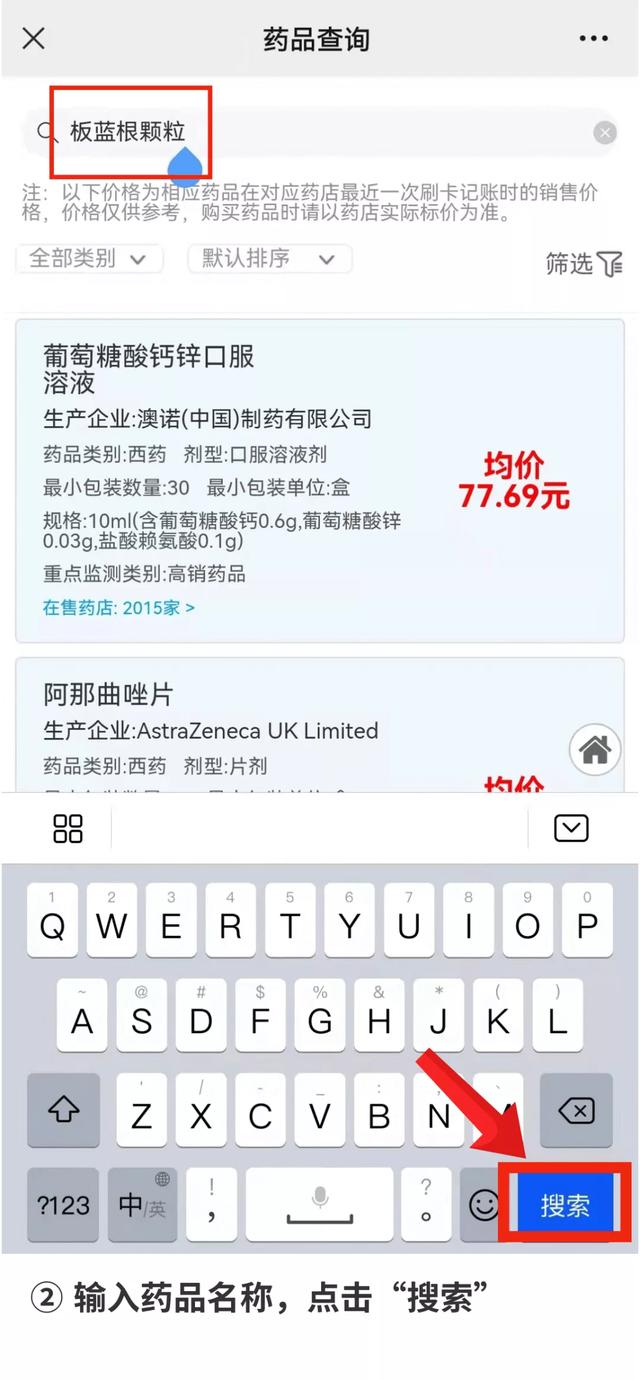This screenshot has width=640, height=1380.
Task: Clear the search field text
Action: (x=605, y=133)
